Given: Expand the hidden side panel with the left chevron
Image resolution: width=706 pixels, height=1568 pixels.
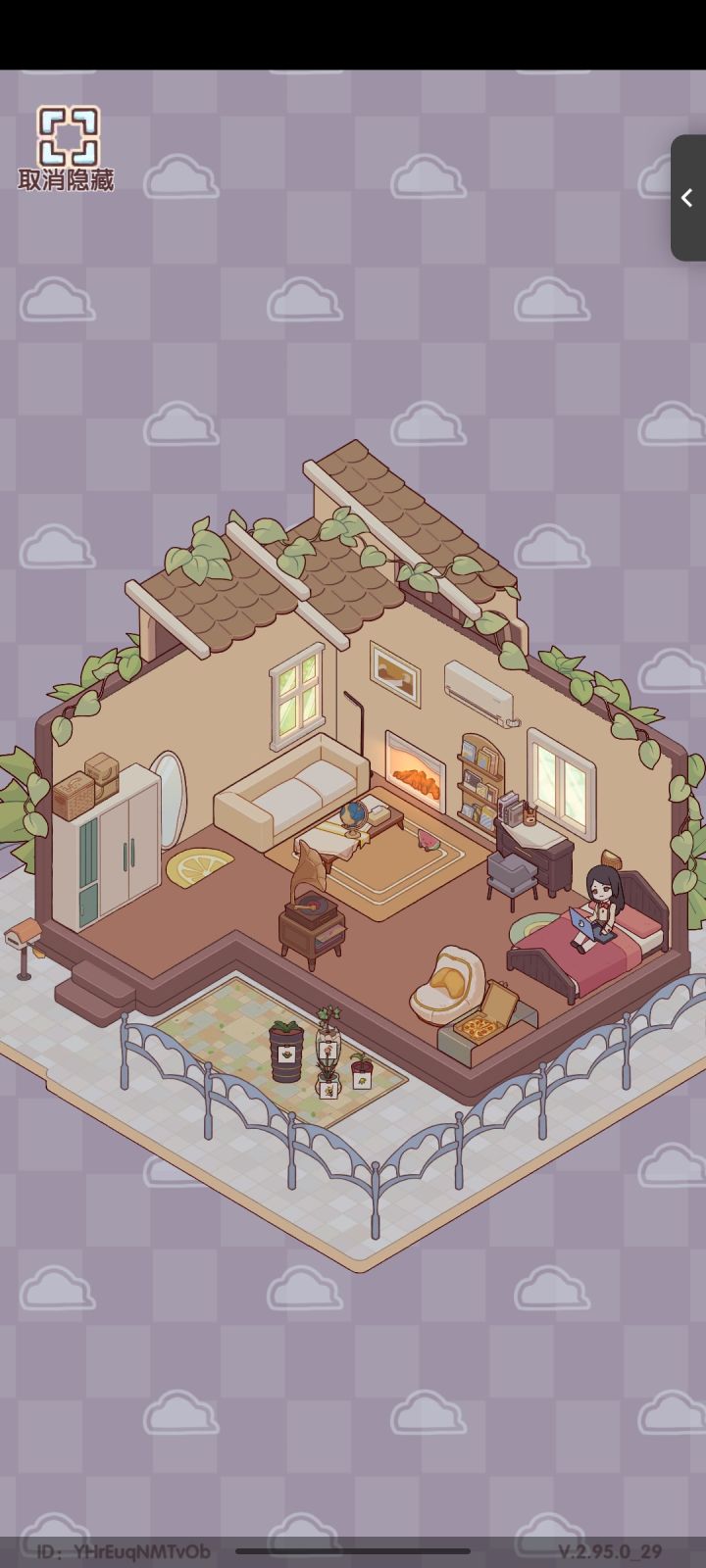Looking at the screenshot, I should 688,198.
